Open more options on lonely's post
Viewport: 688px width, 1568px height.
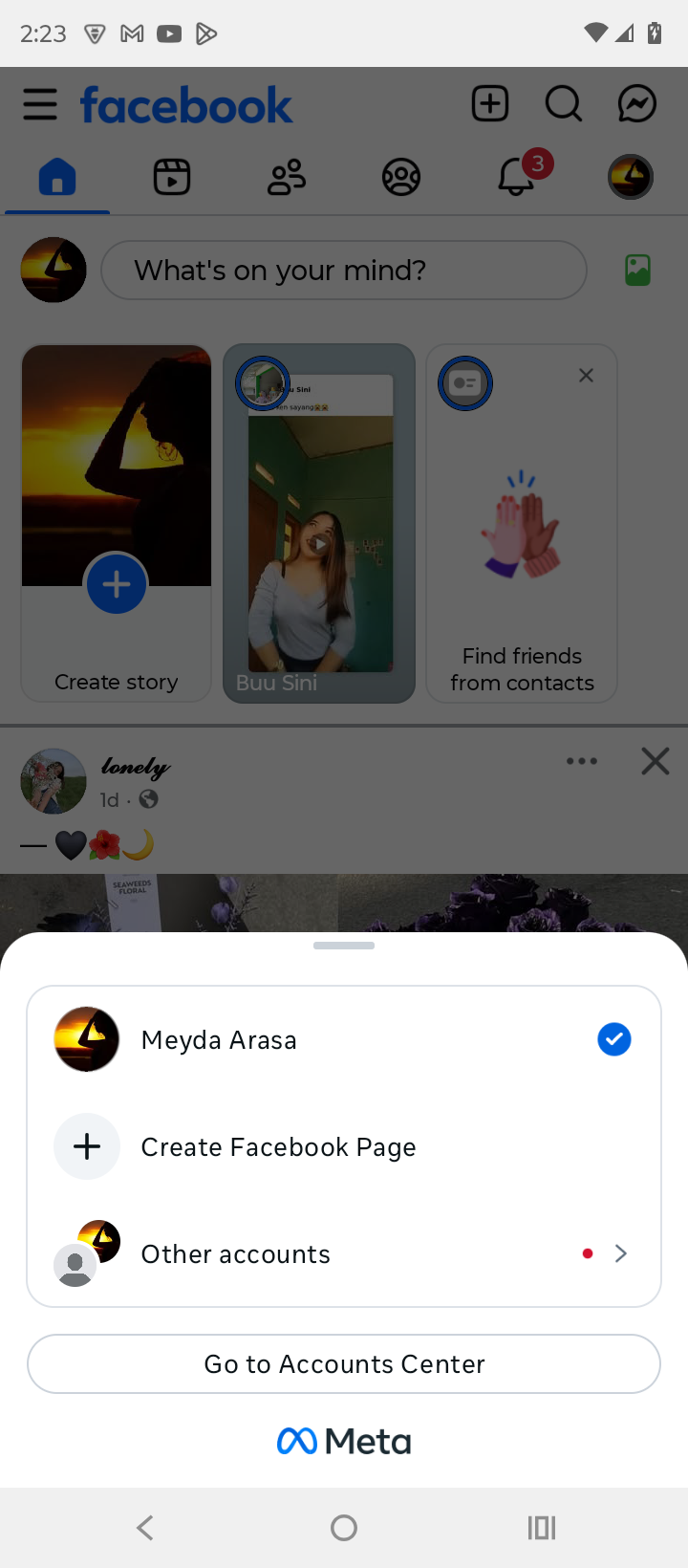click(581, 761)
